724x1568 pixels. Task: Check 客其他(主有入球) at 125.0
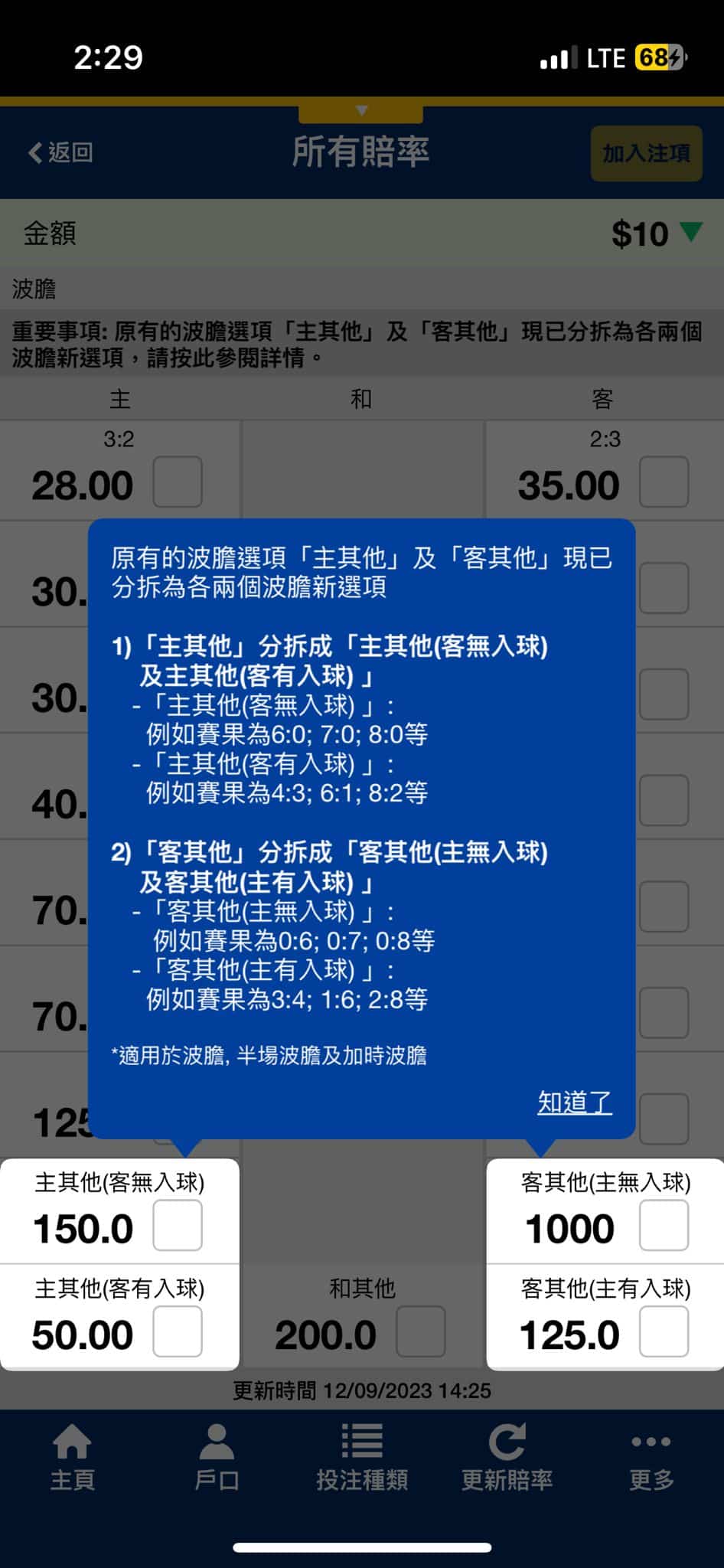(664, 1331)
